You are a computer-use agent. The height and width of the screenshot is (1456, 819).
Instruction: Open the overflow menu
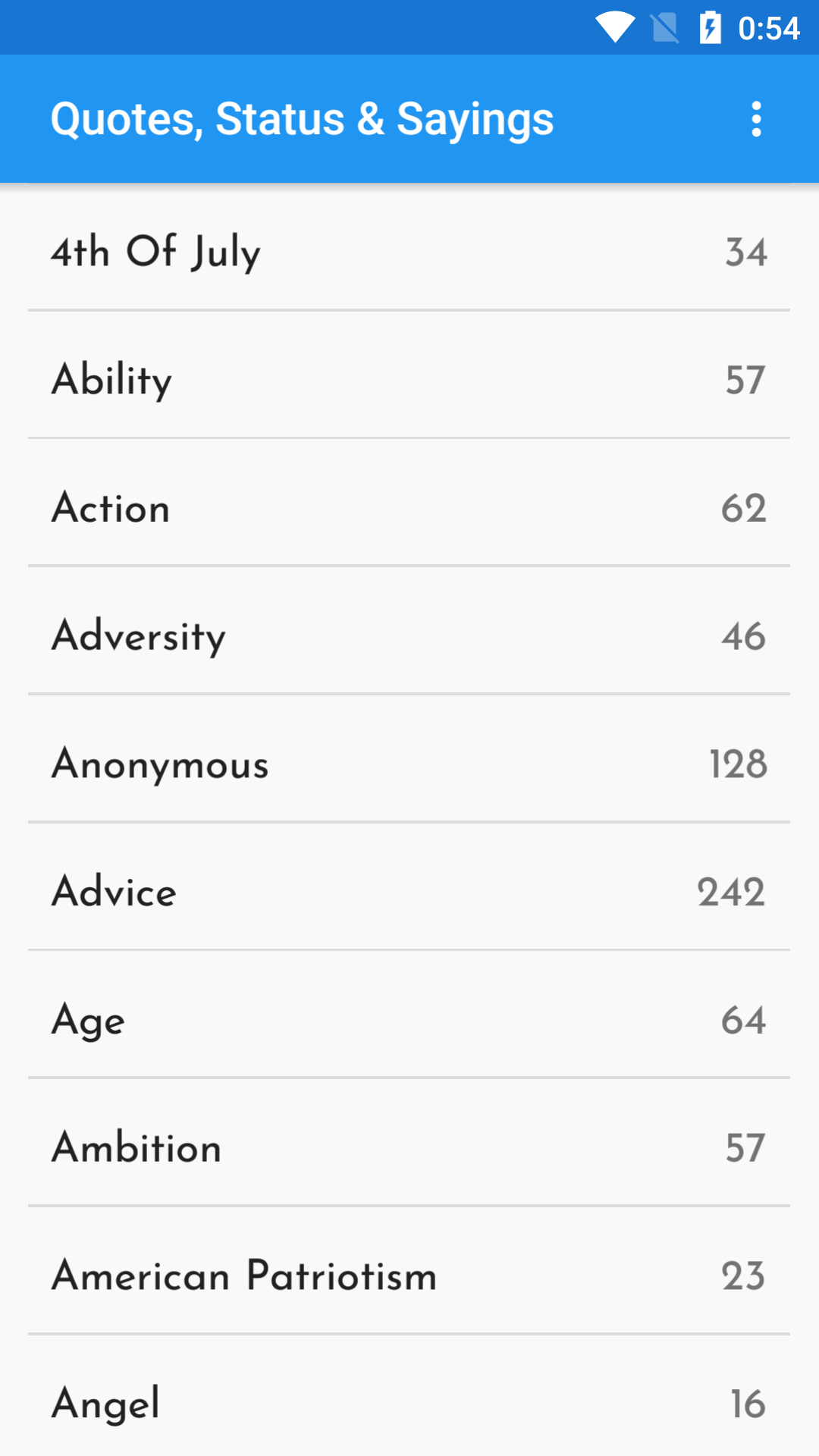756,119
